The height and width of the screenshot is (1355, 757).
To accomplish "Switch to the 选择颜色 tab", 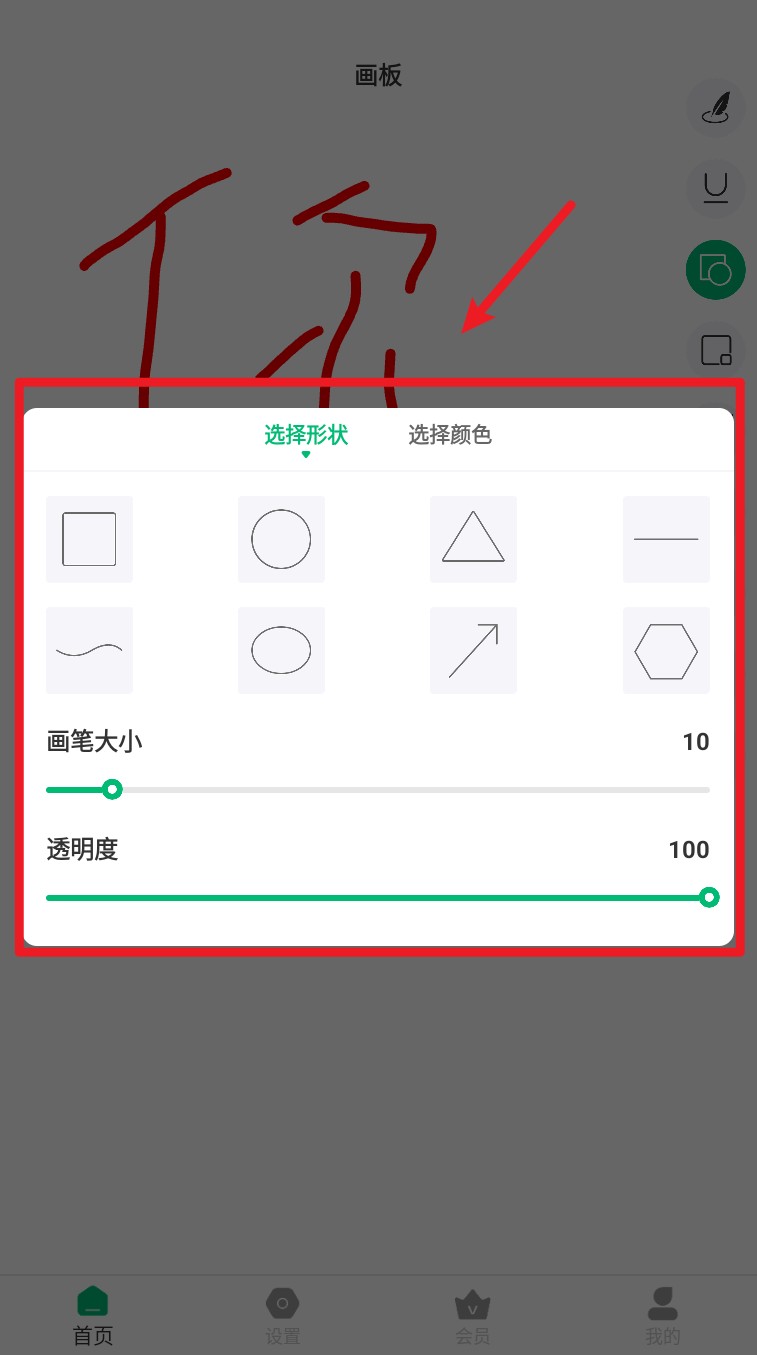I will pos(450,435).
